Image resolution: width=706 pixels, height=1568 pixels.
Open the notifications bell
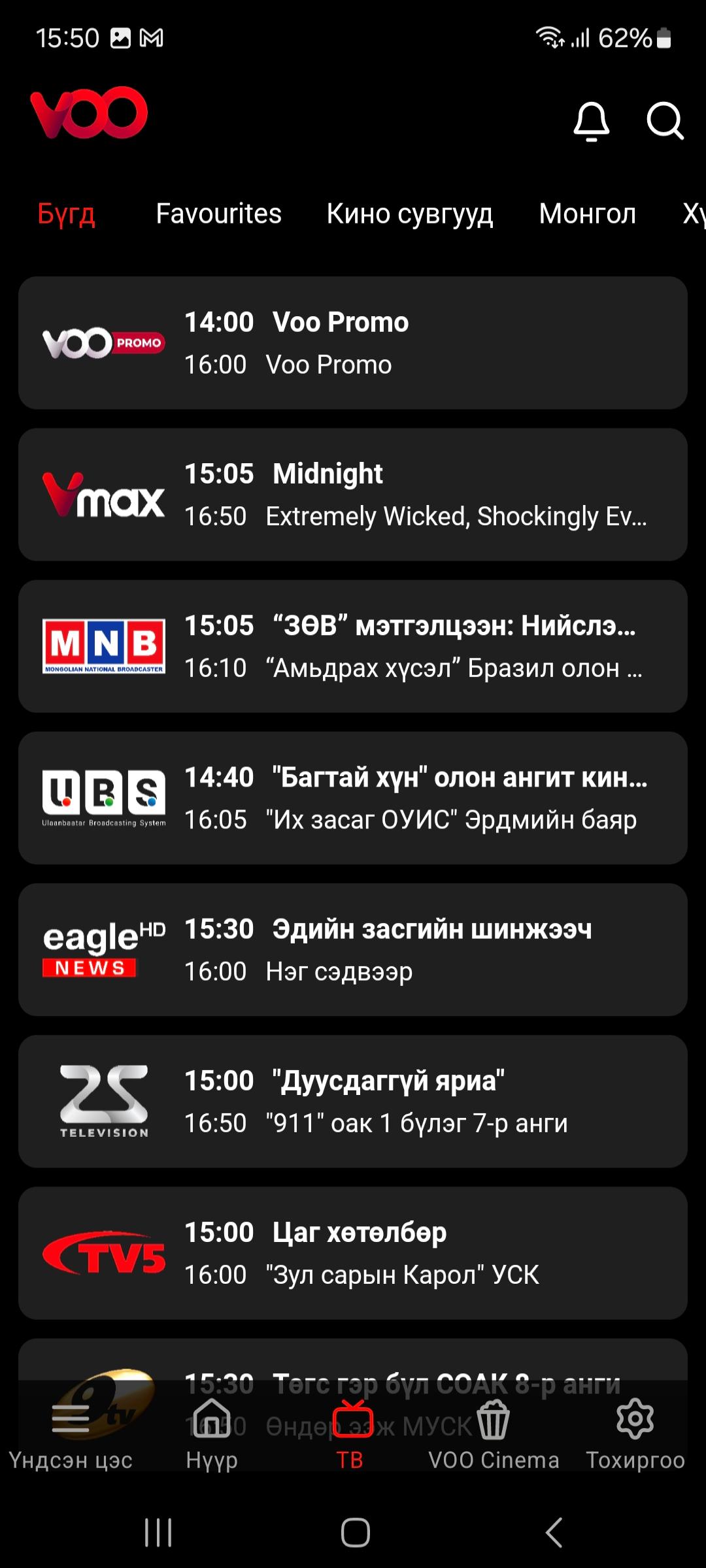591,122
